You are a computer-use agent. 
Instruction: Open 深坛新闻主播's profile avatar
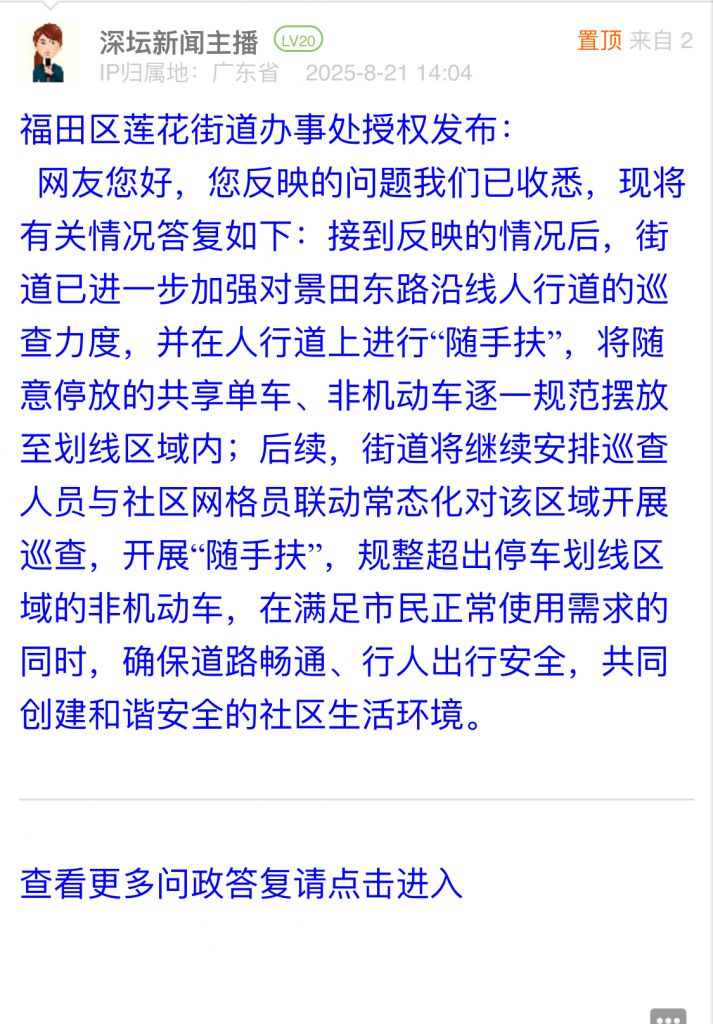(x=49, y=53)
